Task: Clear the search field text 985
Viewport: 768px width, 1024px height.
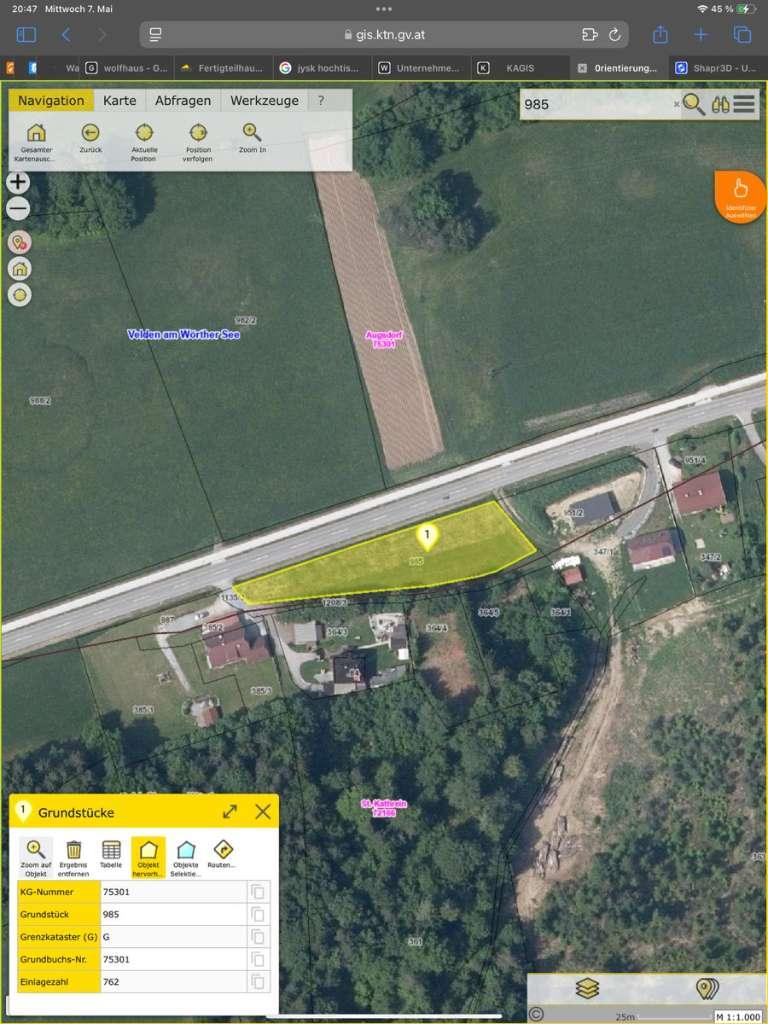Action: point(677,104)
